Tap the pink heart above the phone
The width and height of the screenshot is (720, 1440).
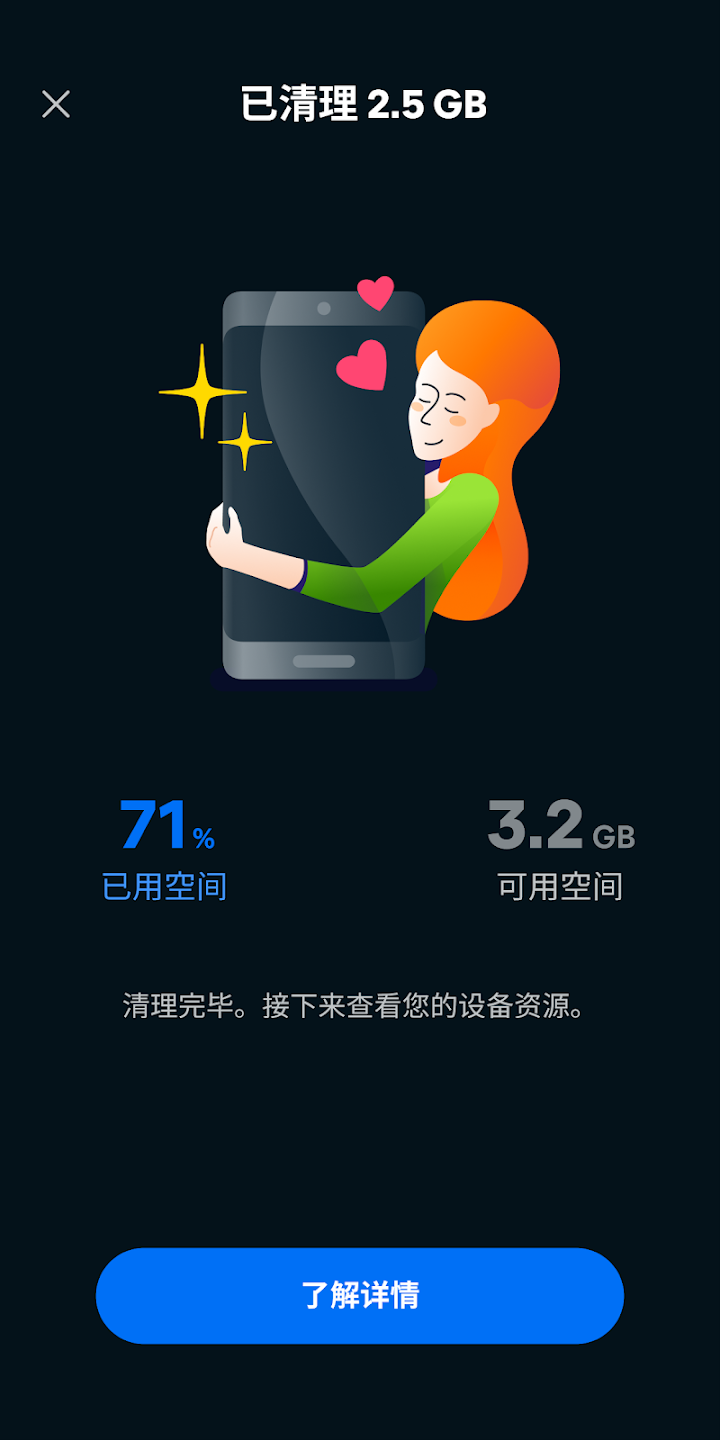click(377, 293)
